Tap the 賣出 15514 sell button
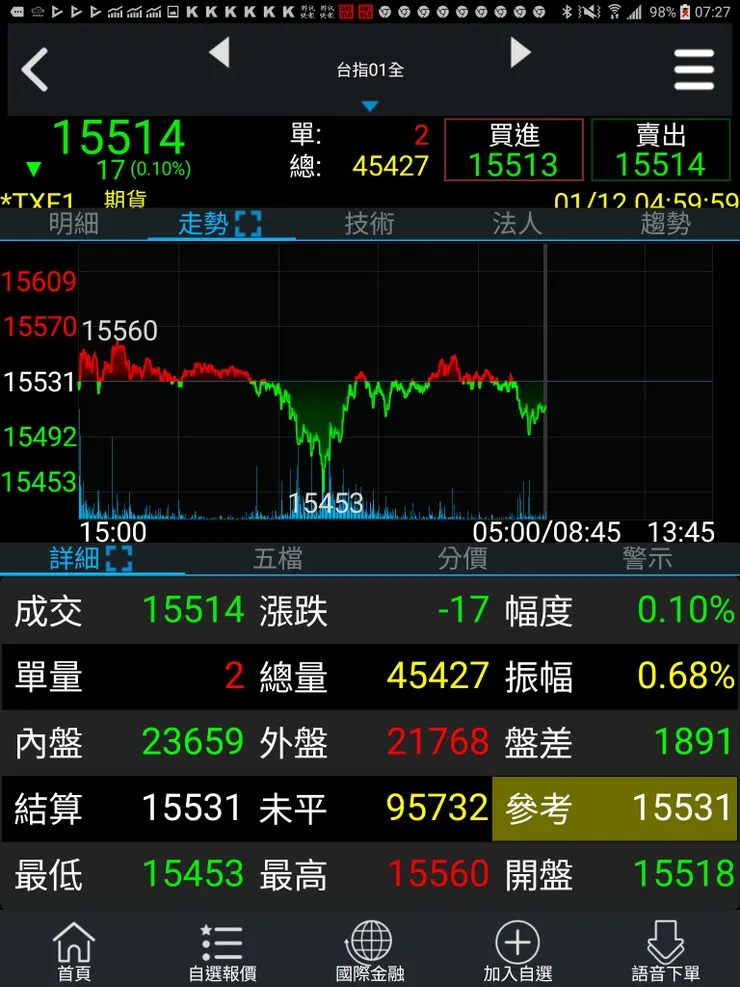 (660, 150)
